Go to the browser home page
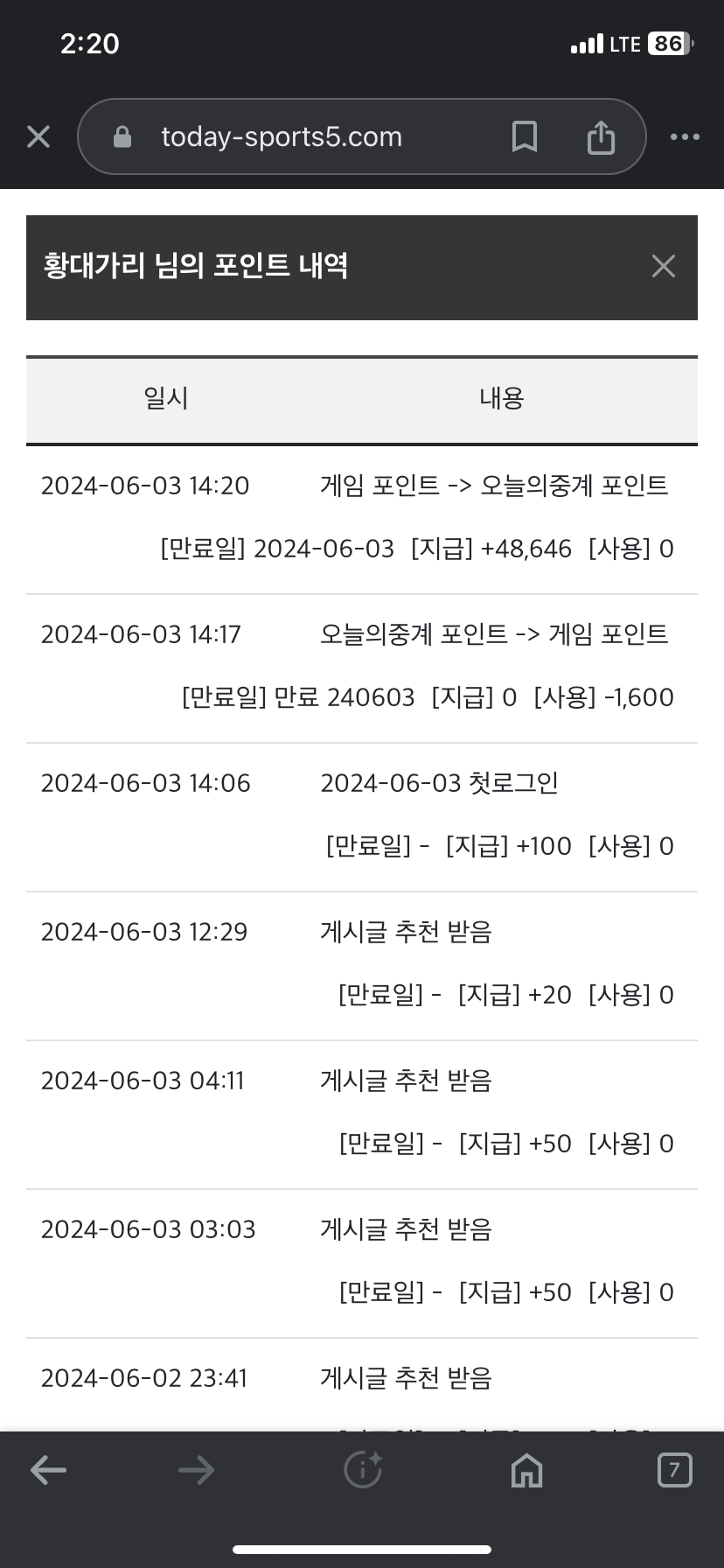This screenshot has height=1568, width=724. [x=526, y=1471]
